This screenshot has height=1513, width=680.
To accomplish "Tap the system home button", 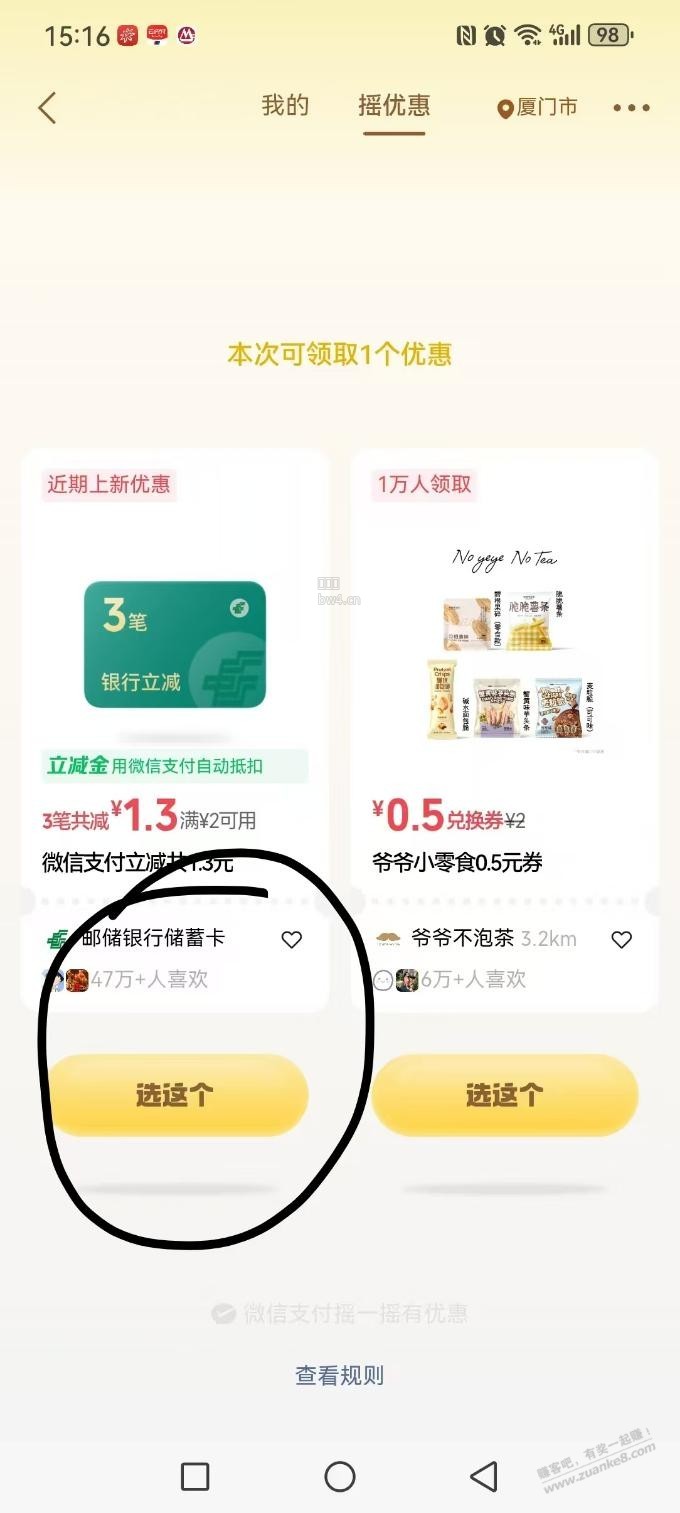I will click(340, 1476).
